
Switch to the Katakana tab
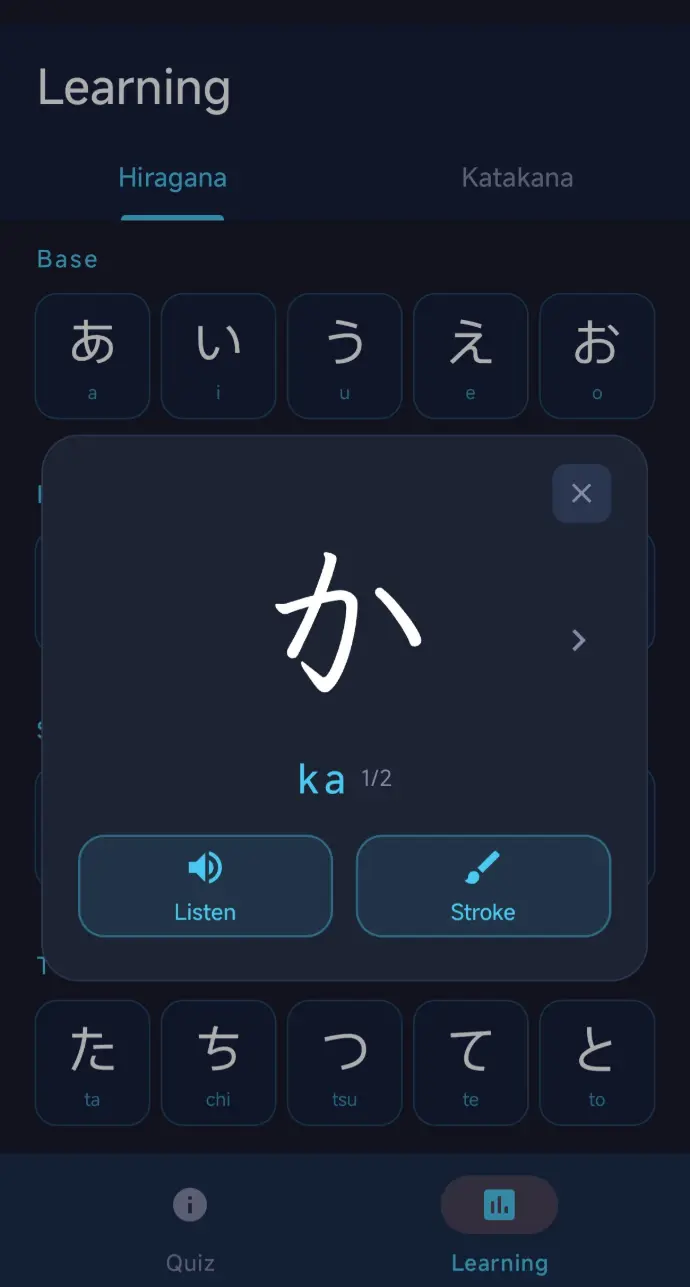[517, 179]
